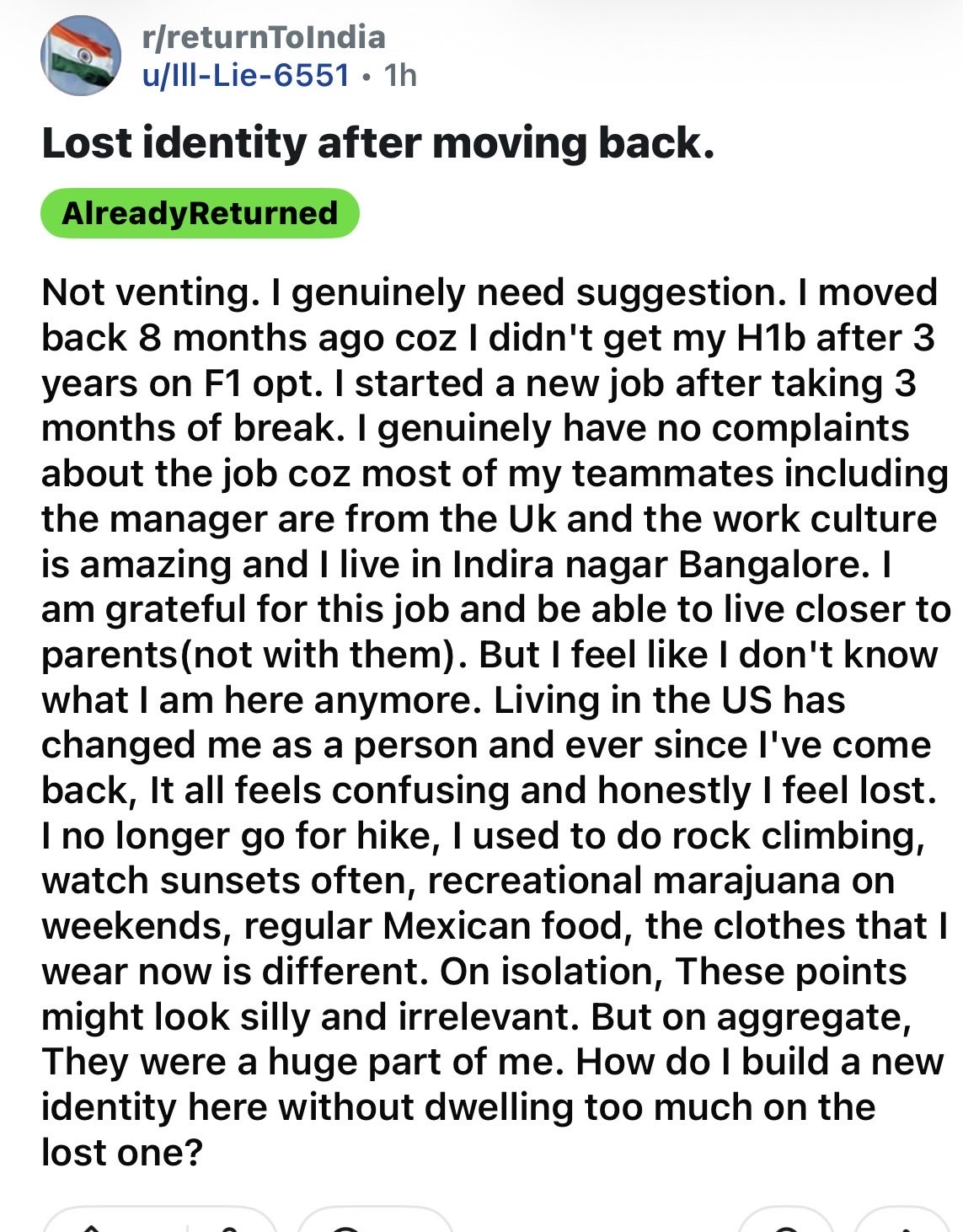View profile of u/Ill-Lie-6551
Viewport: 963px width, 1232px height.
246,75
